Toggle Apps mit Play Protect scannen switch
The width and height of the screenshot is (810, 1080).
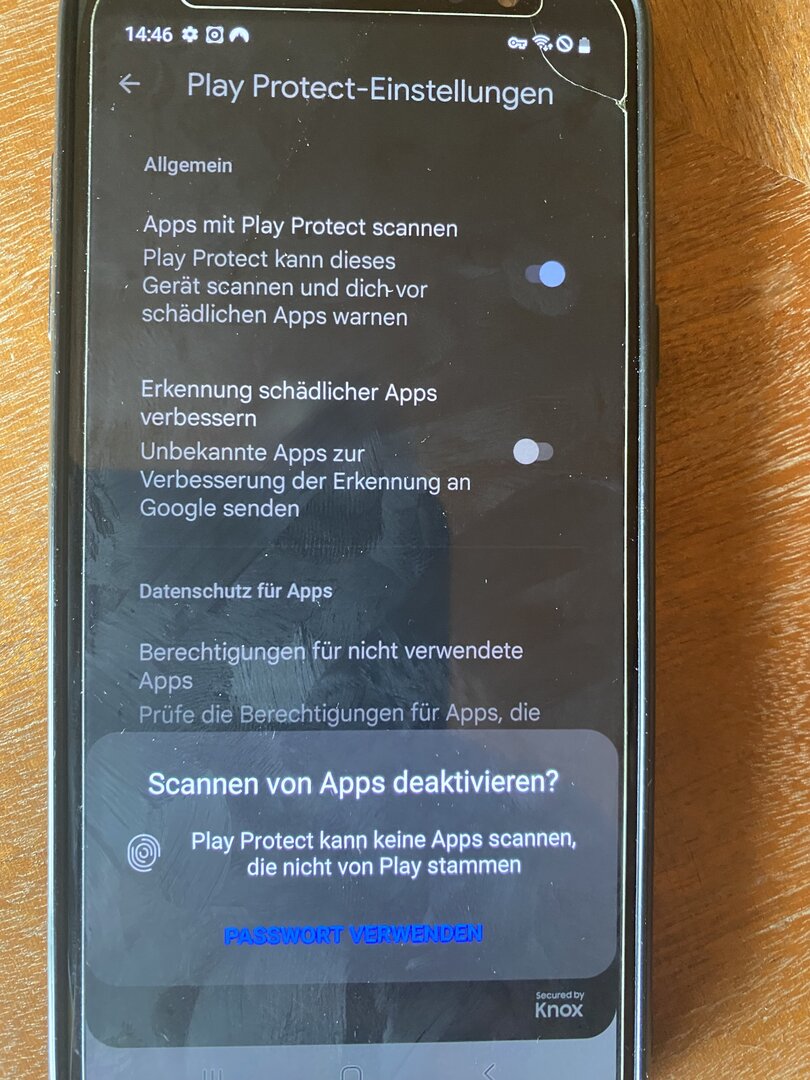[543, 274]
